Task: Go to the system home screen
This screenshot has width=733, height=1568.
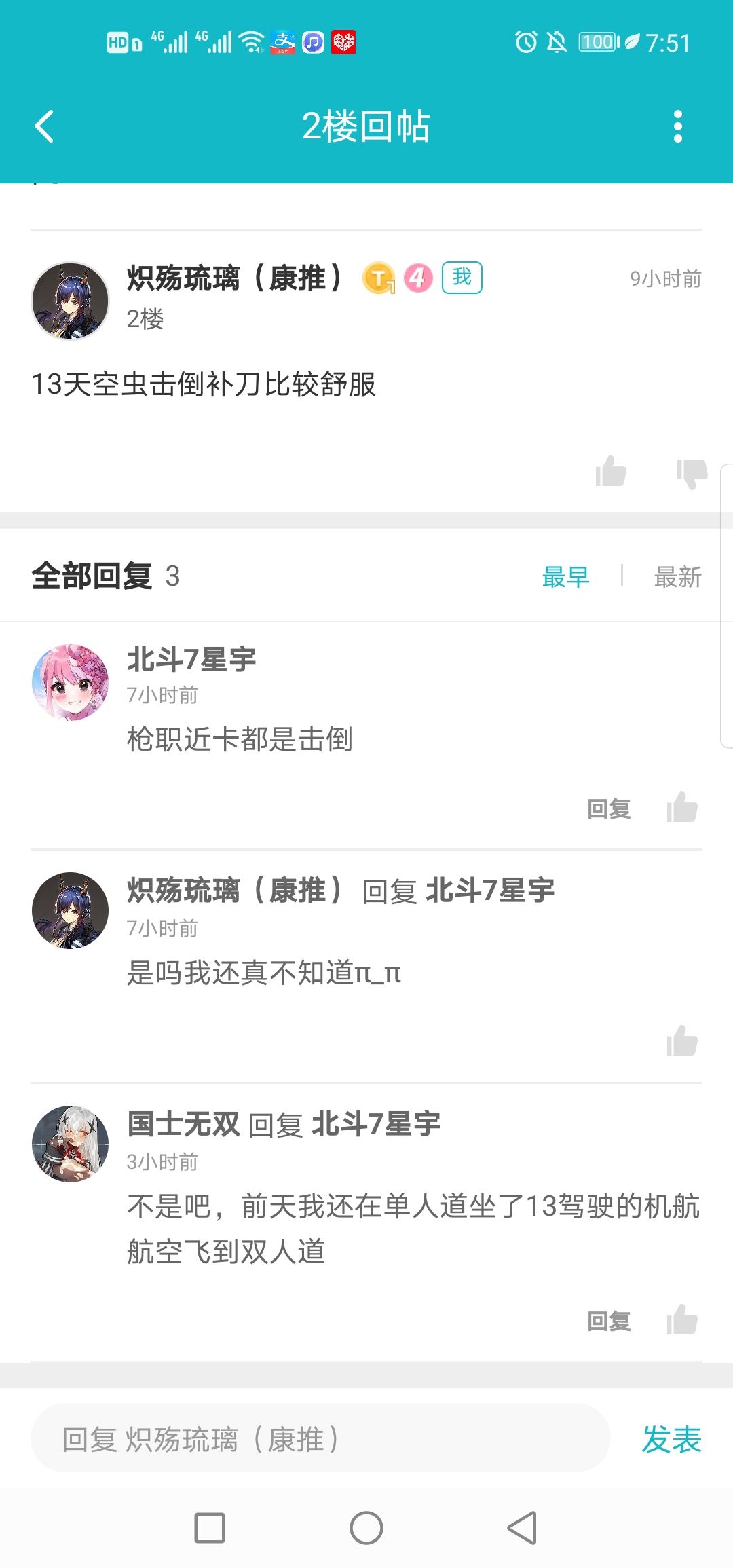Action: (x=366, y=1528)
